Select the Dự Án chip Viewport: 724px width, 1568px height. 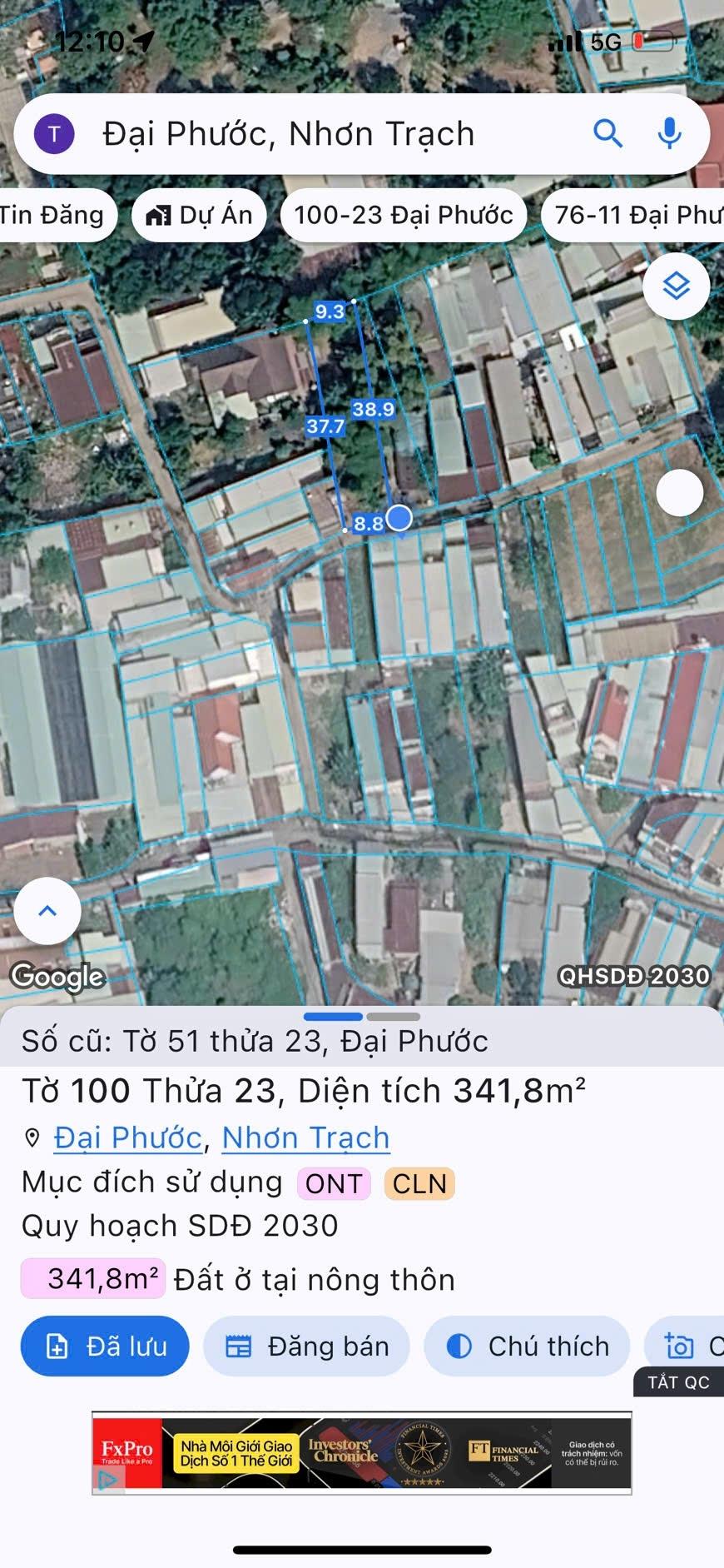[x=199, y=216]
